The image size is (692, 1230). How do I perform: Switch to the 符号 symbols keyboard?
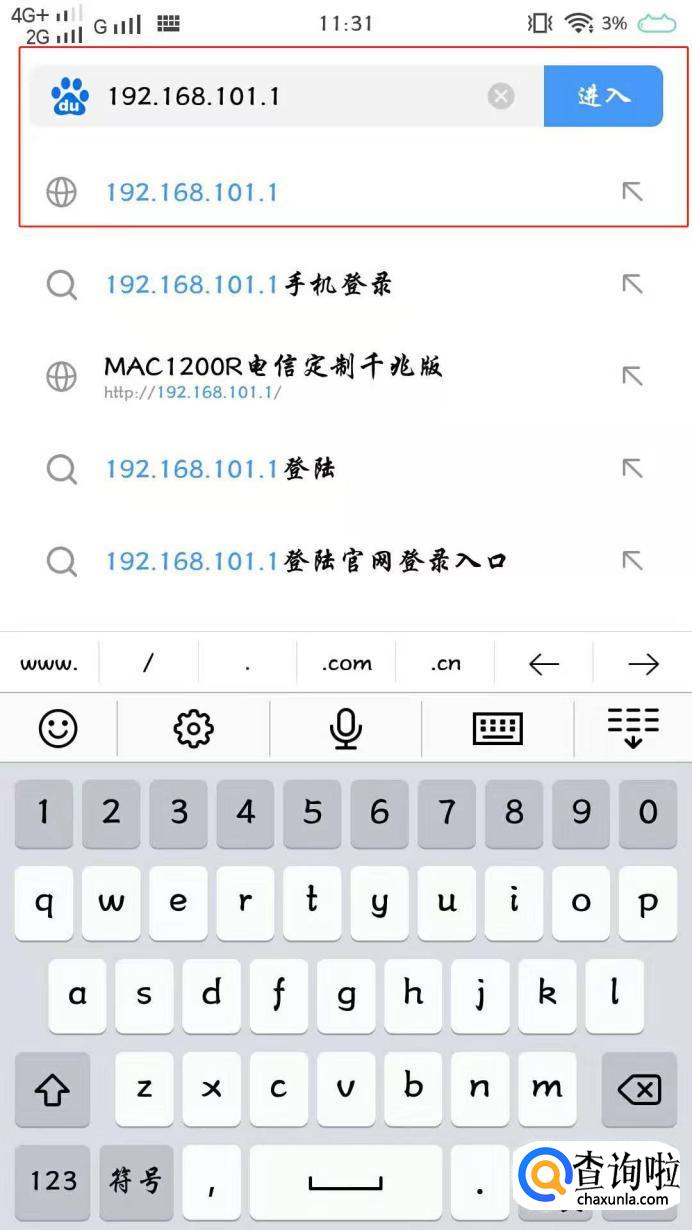point(136,1181)
